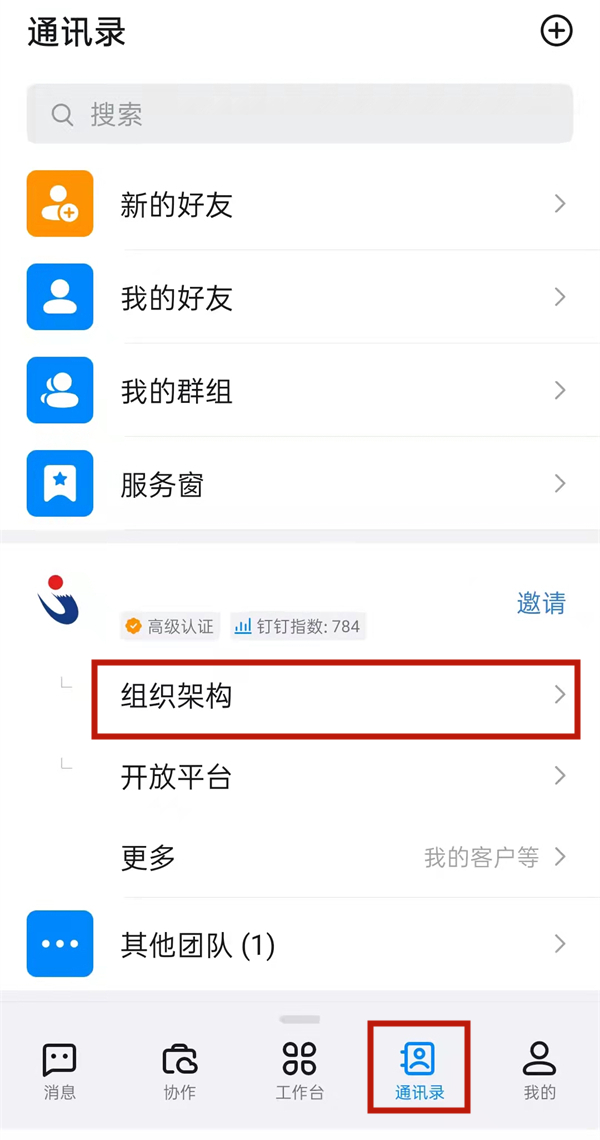
Task: Open the 服务窗 row
Action: (300, 485)
